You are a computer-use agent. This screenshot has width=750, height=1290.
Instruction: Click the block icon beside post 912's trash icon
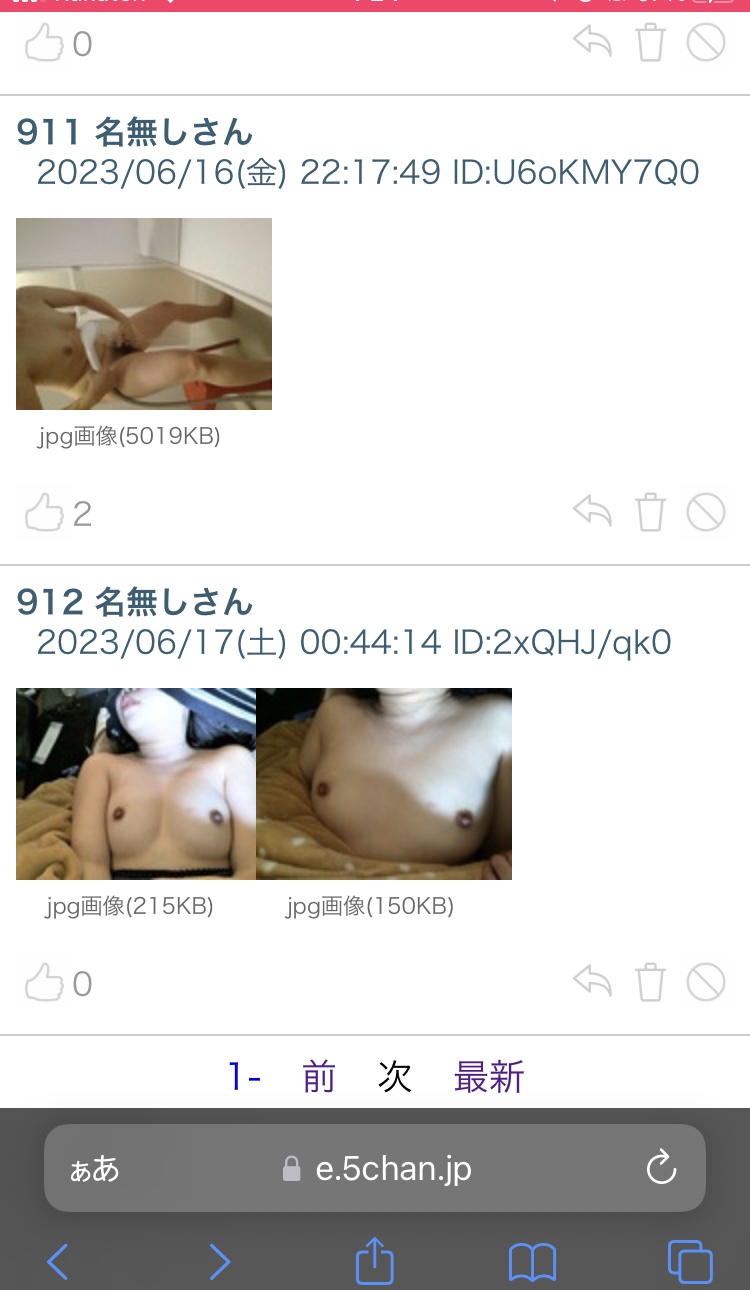(706, 982)
